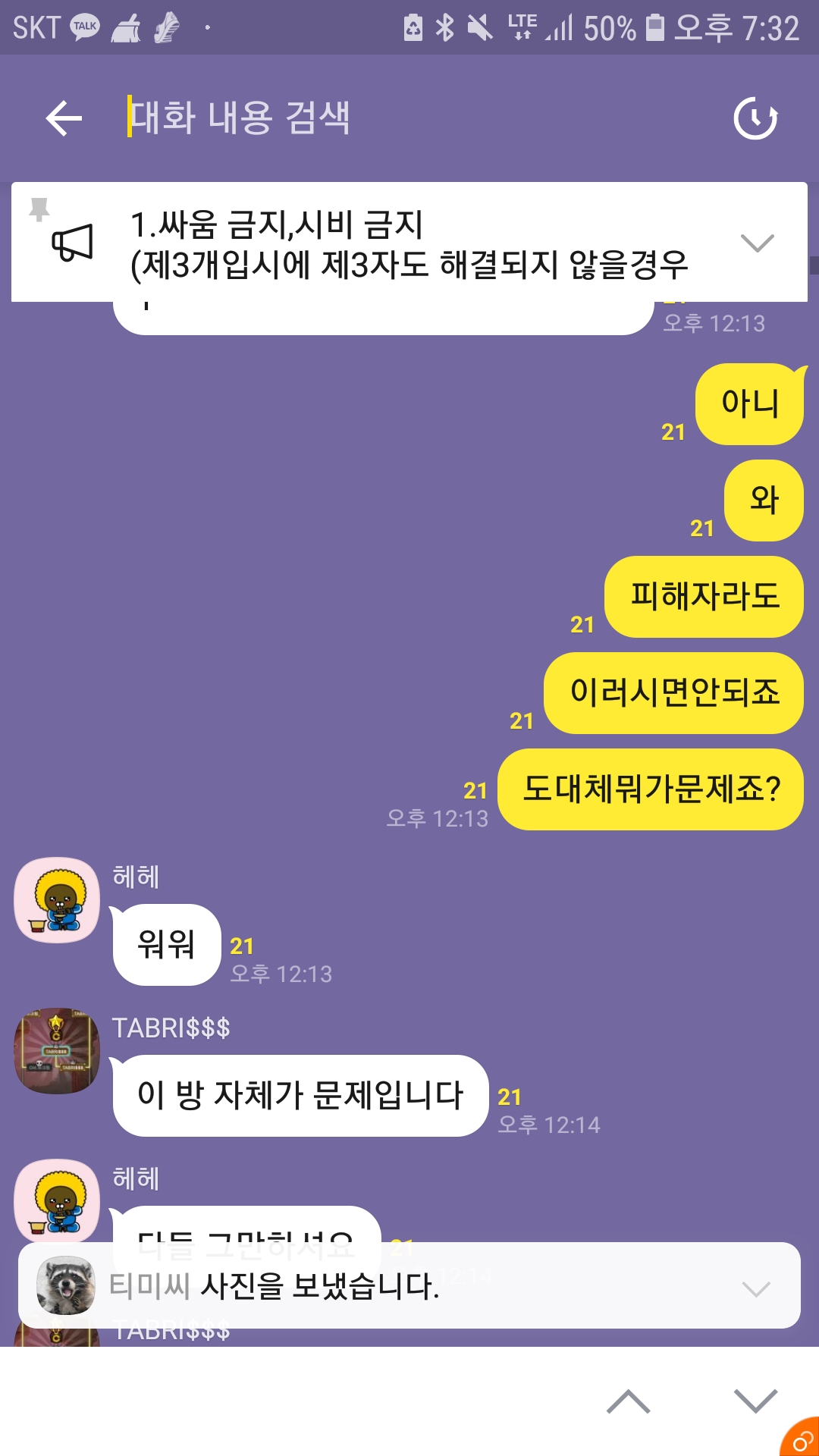Expand the pinned notice about 싸움 금지

tap(756, 243)
